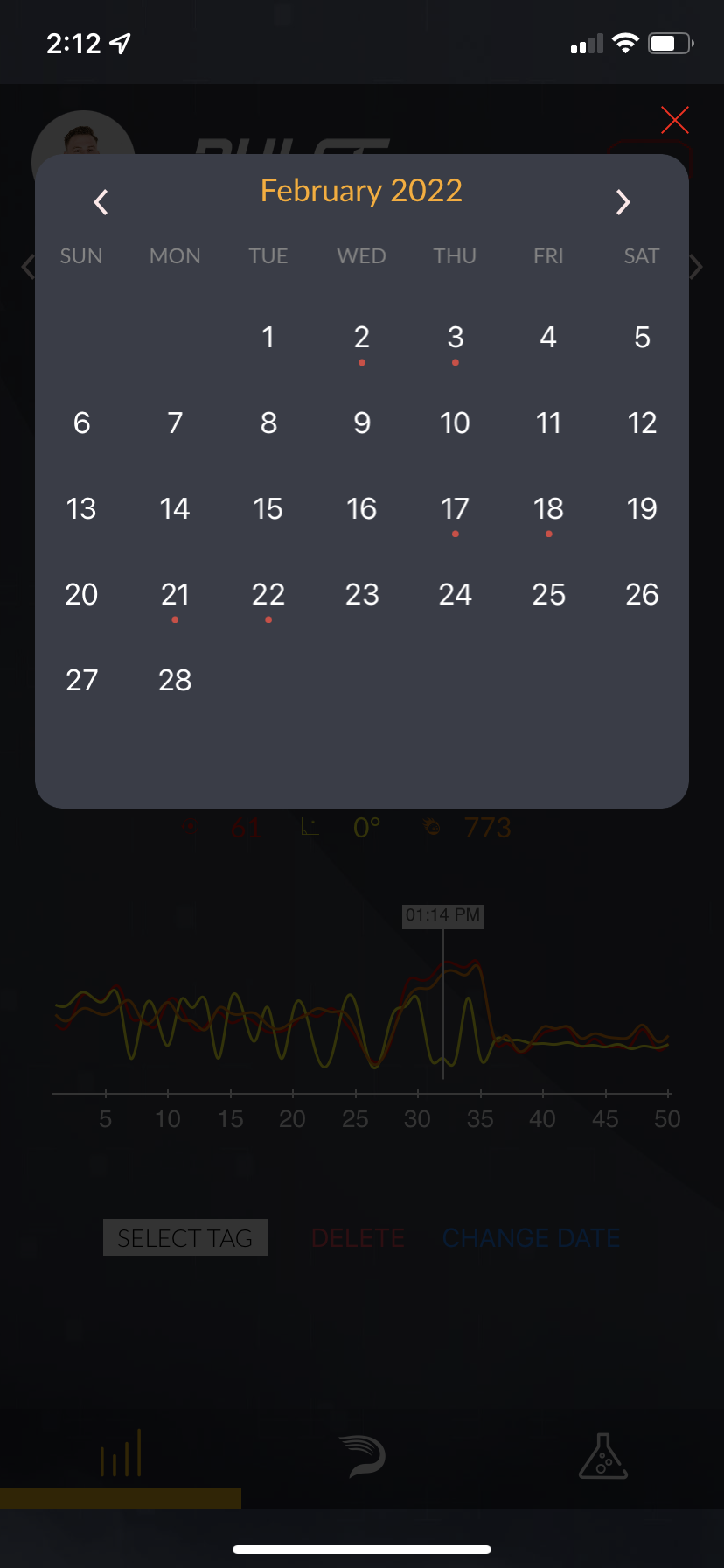Screen dimensions: 724x1568
Task: Choose February 21
Action: pyautogui.click(x=175, y=595)
